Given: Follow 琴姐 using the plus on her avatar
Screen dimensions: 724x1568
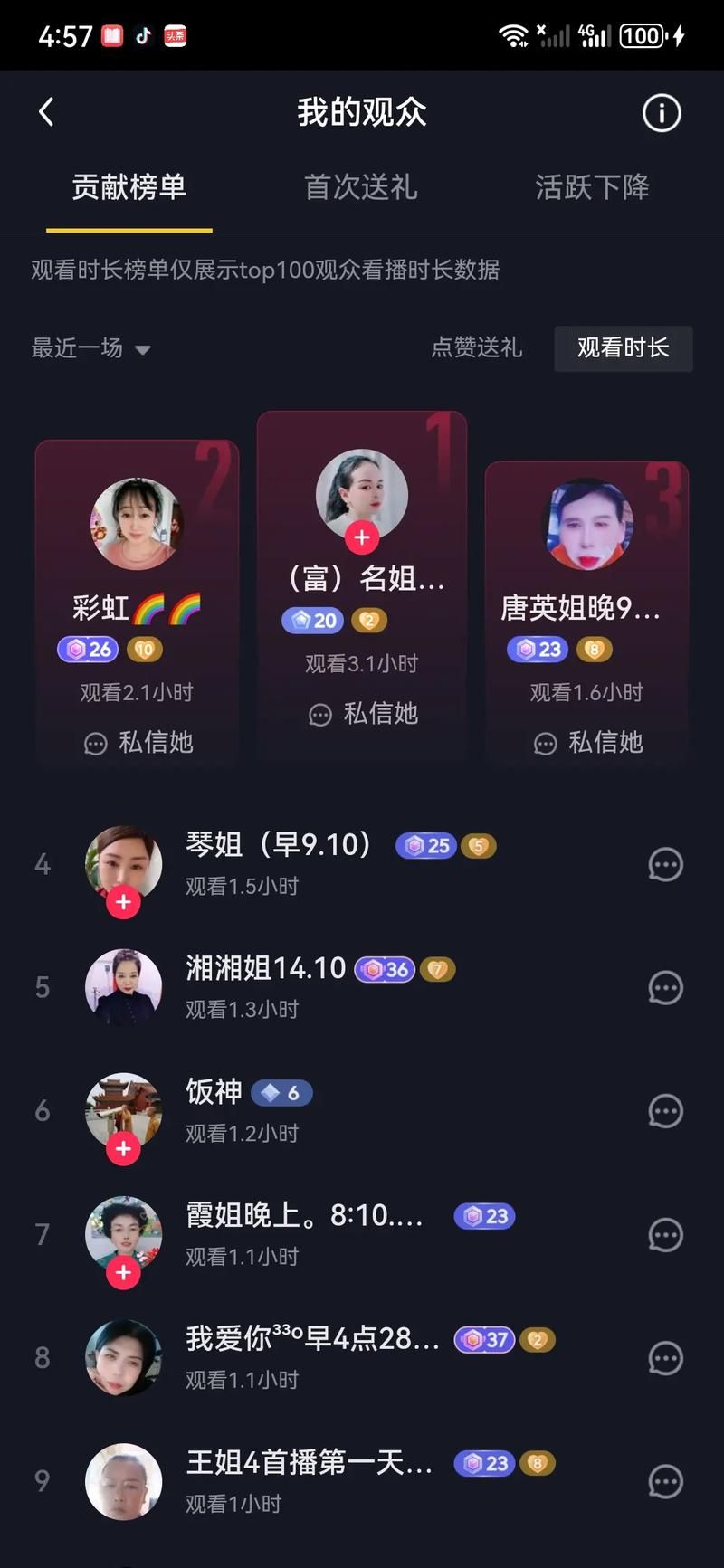Looking at the screenshot, I should point(124,901).
